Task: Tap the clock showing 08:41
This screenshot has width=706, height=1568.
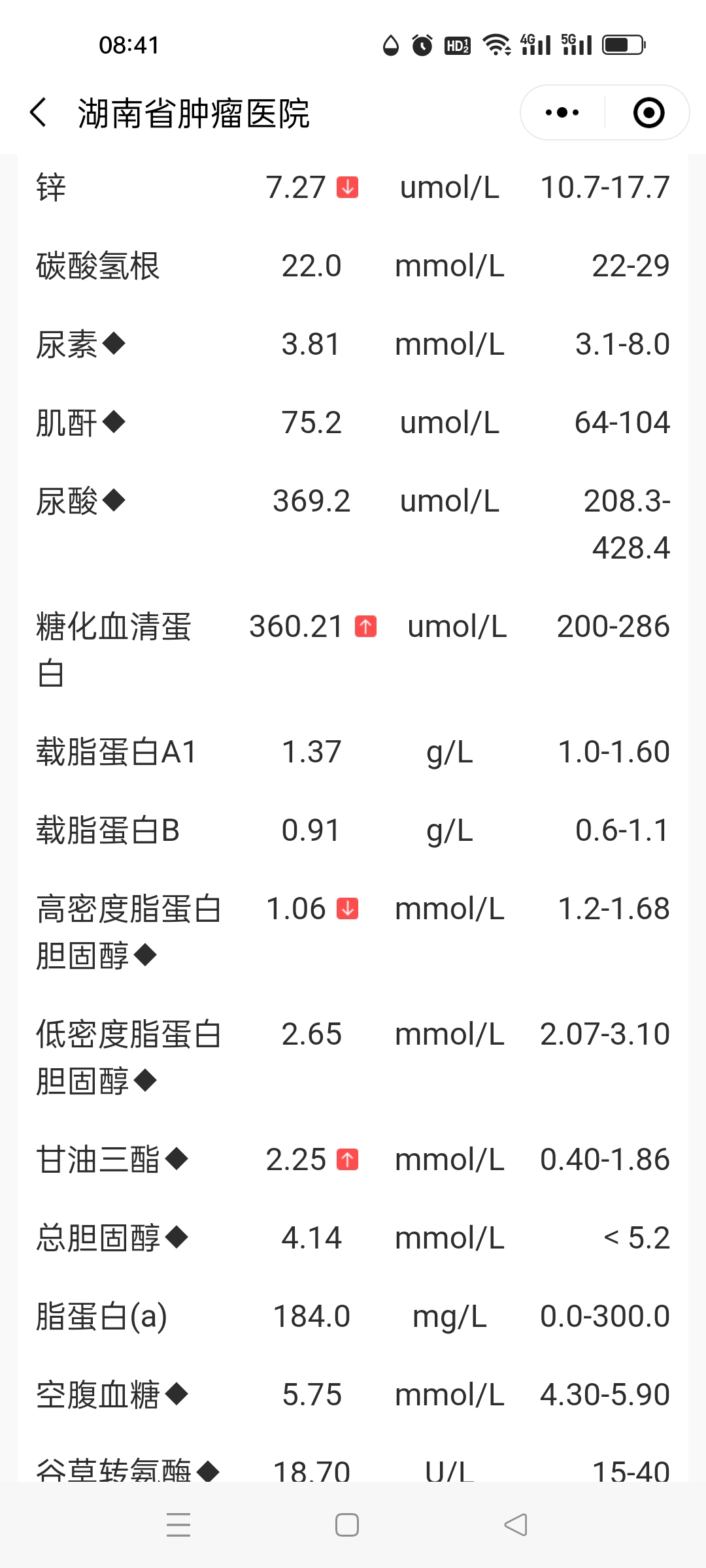Action: pyautogui.click(x=128, y=44)
